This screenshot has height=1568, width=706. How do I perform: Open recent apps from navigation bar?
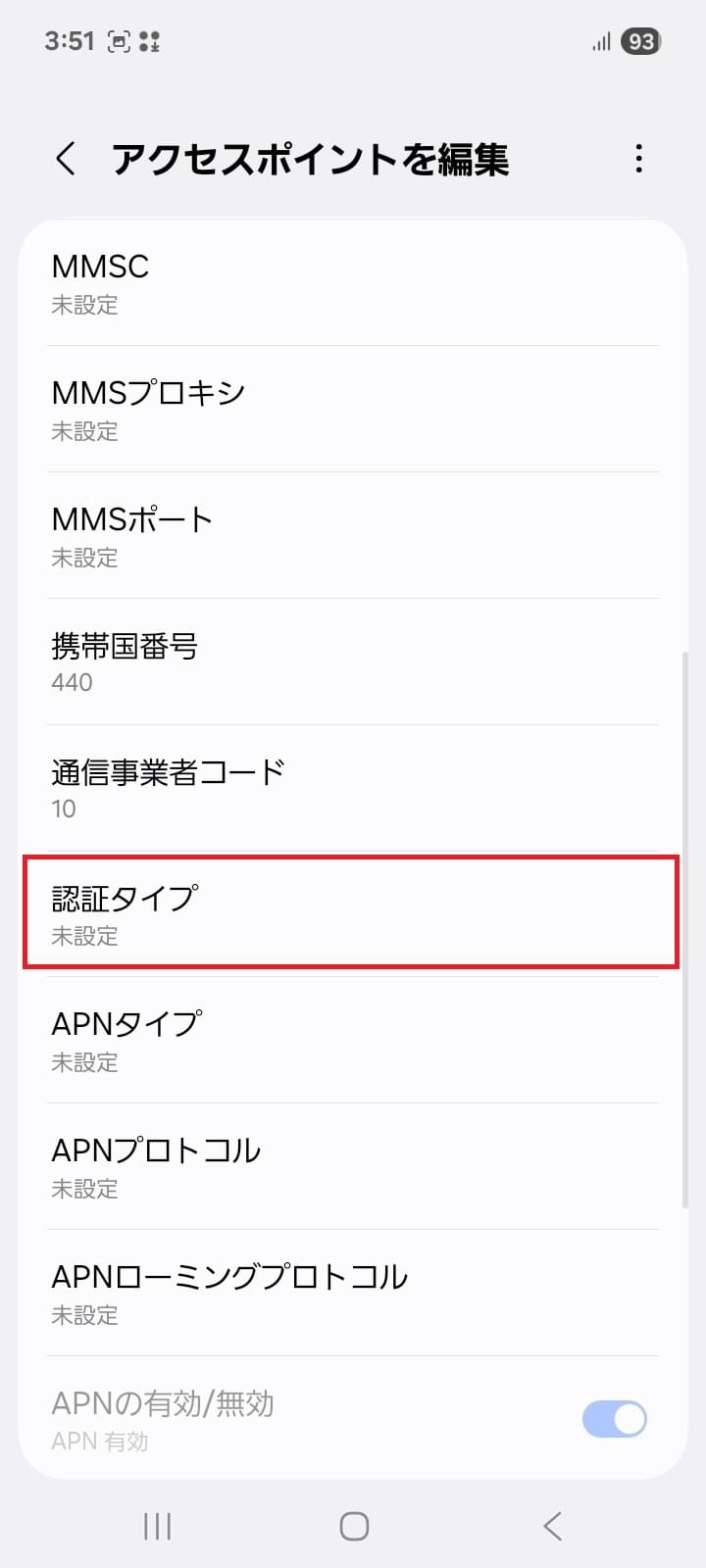(x=157, y=1526)
